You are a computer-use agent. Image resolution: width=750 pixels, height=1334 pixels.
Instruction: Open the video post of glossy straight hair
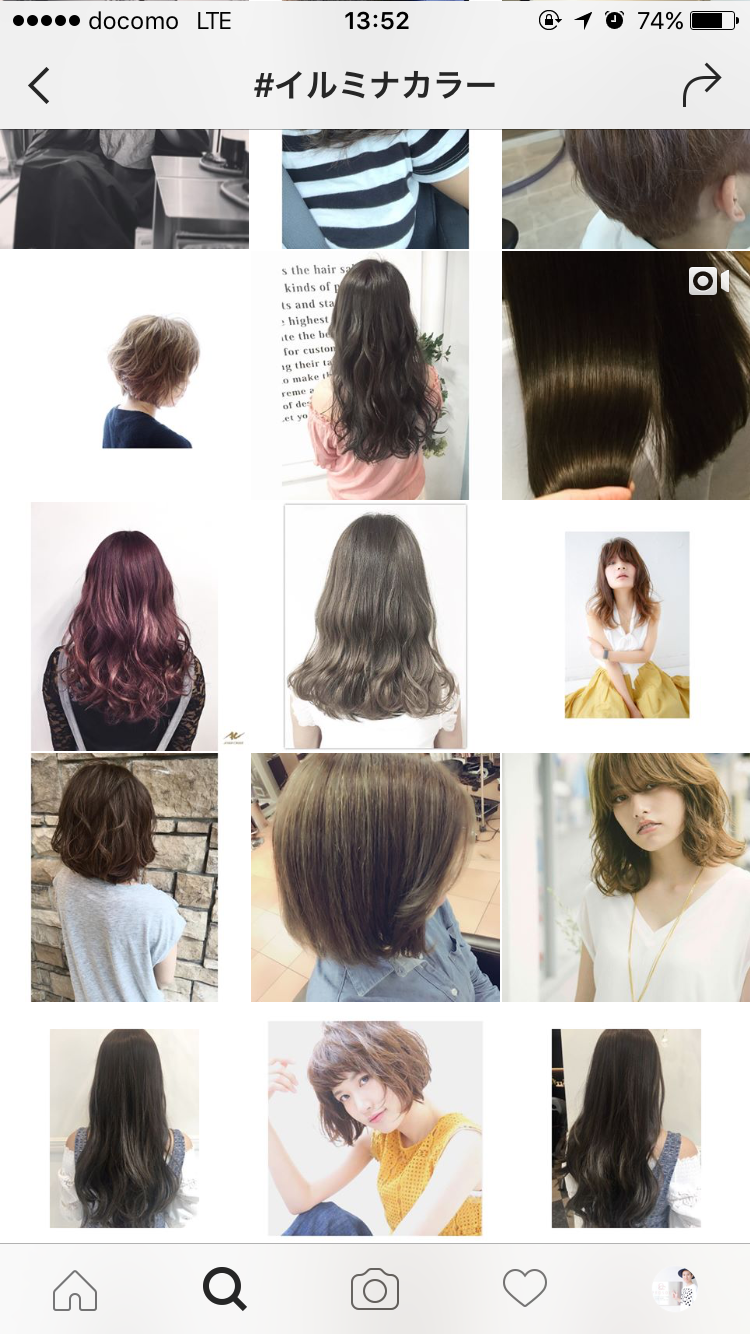click(626, 375)
